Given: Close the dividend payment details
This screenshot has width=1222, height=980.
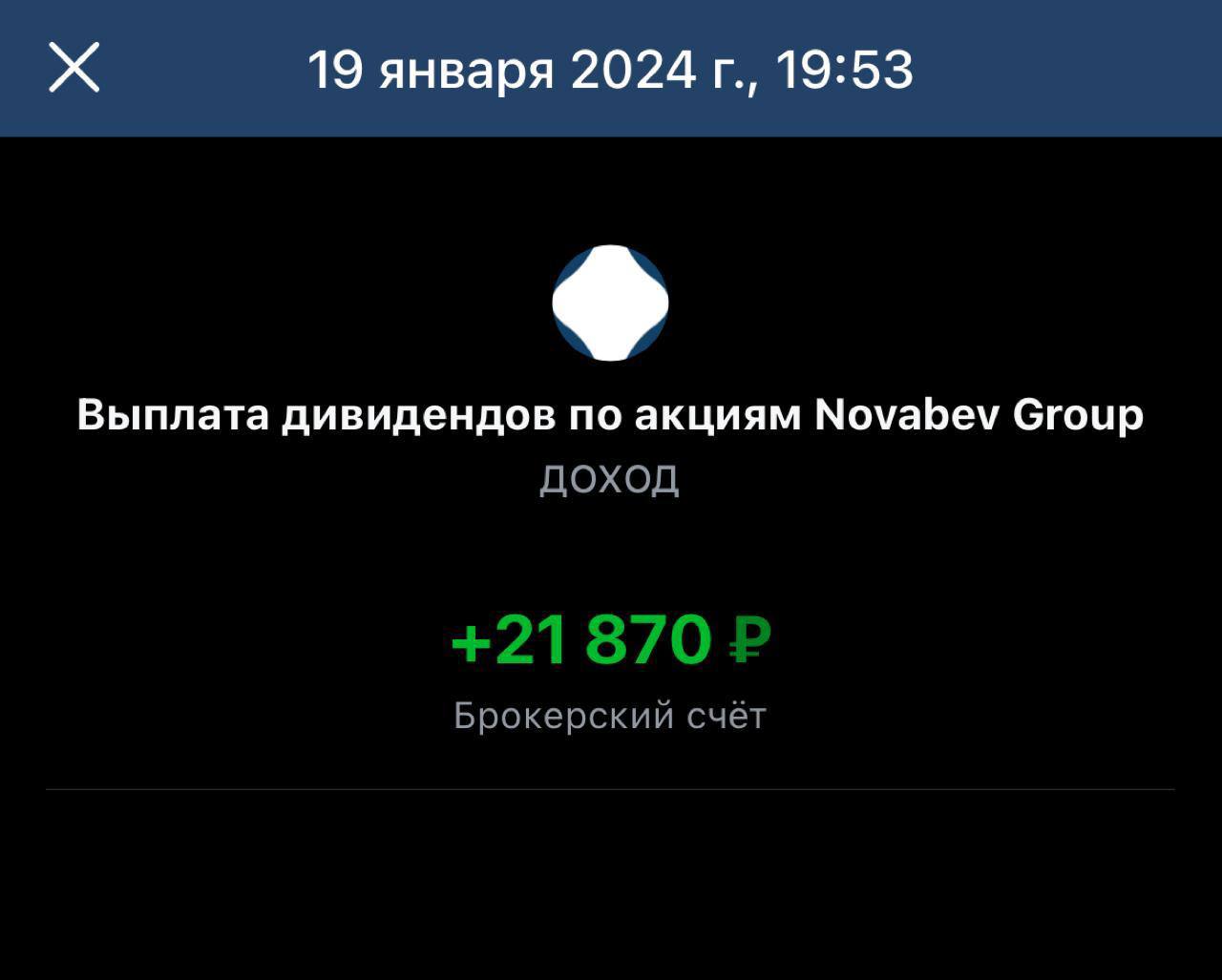Looking at the screenshot, I should [x=74, y=69].
